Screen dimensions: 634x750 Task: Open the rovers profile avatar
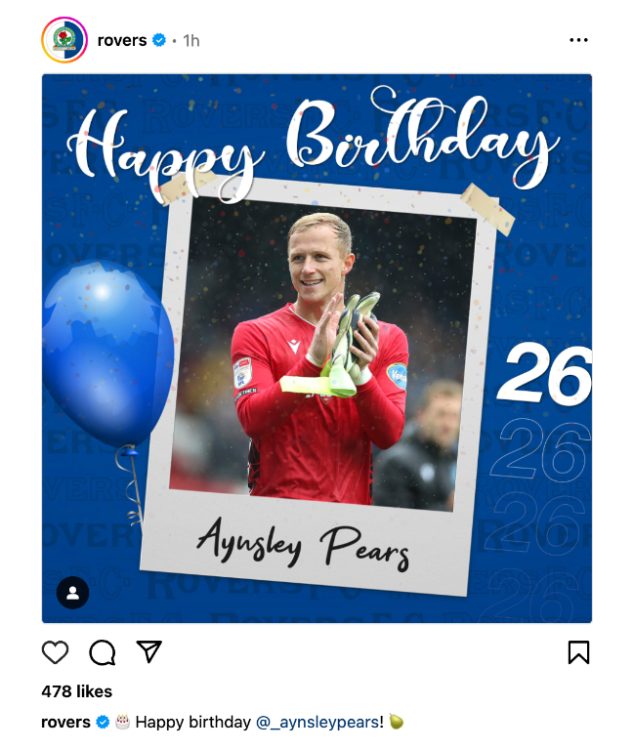pyautogui.click(x=65, y=41)
